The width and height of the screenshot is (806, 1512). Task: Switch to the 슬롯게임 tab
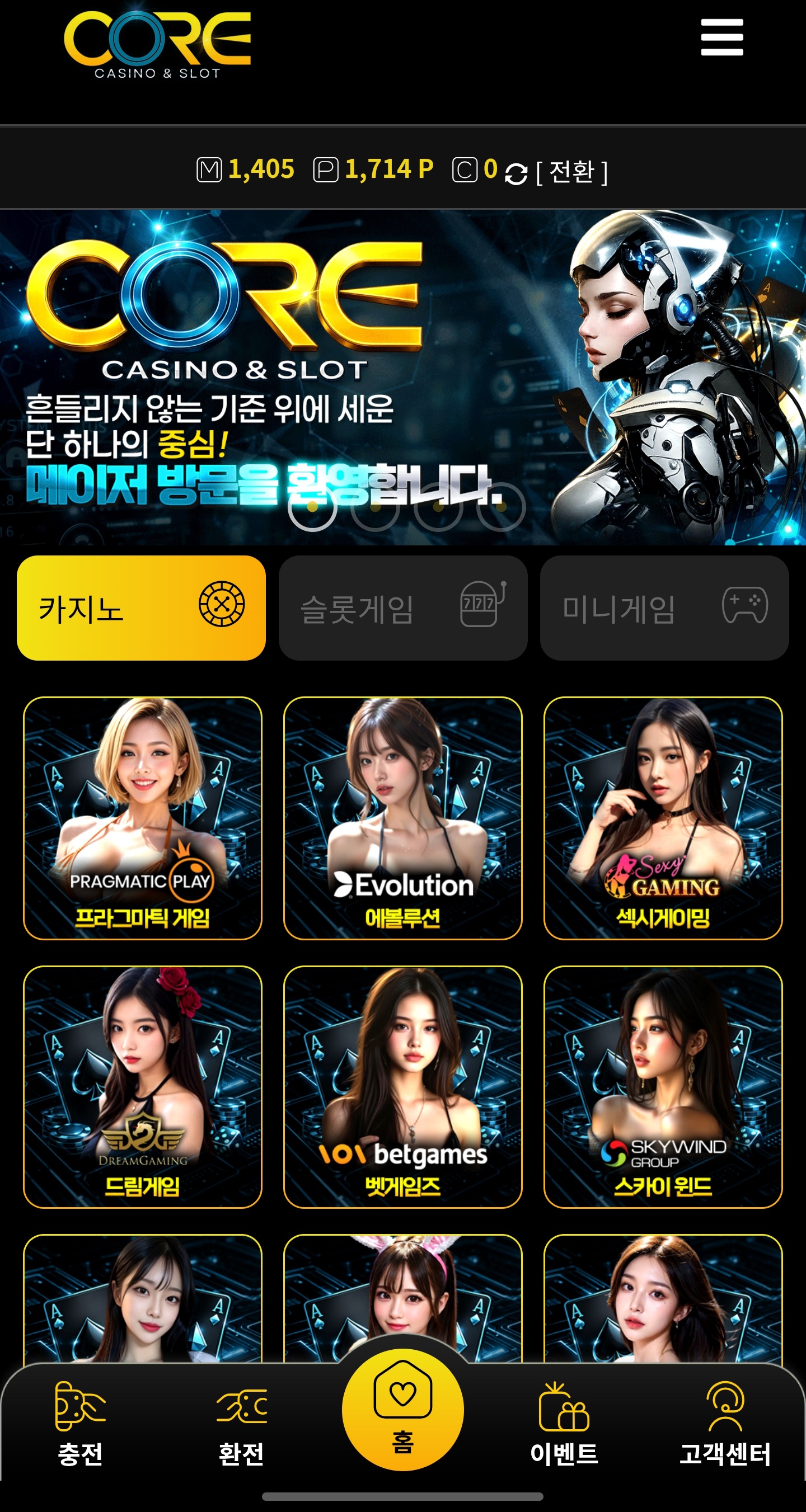click(x=402, y=608)
